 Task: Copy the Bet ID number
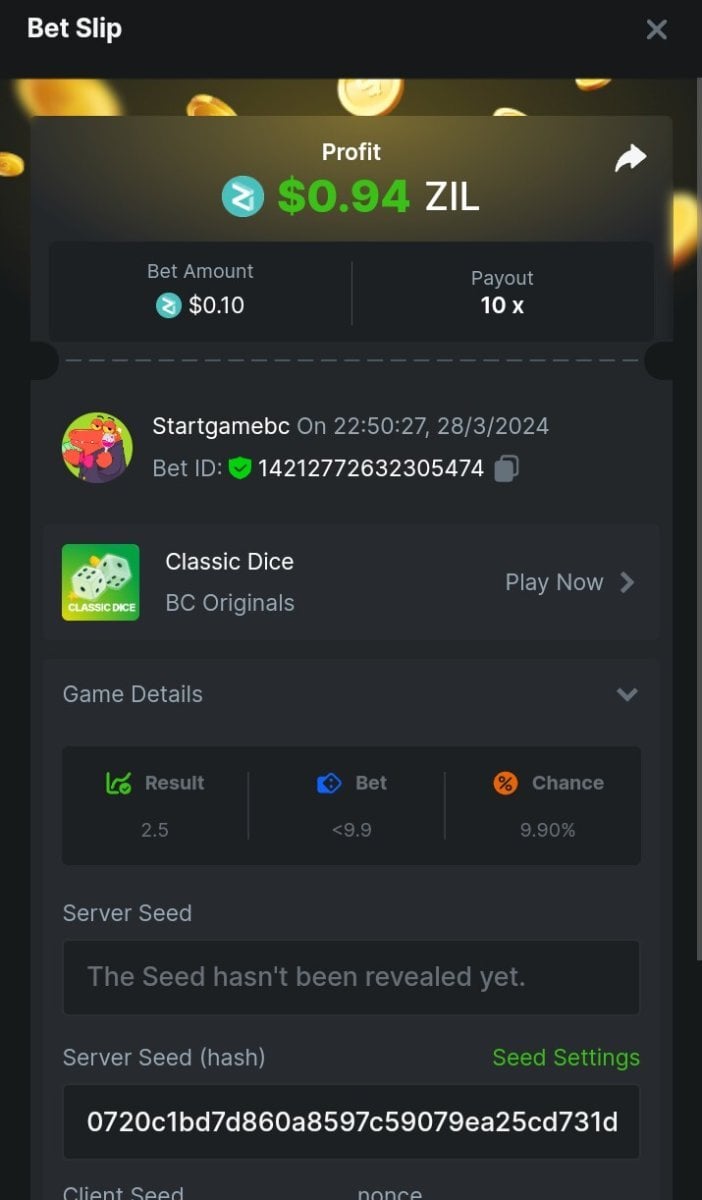coord(507,468)
